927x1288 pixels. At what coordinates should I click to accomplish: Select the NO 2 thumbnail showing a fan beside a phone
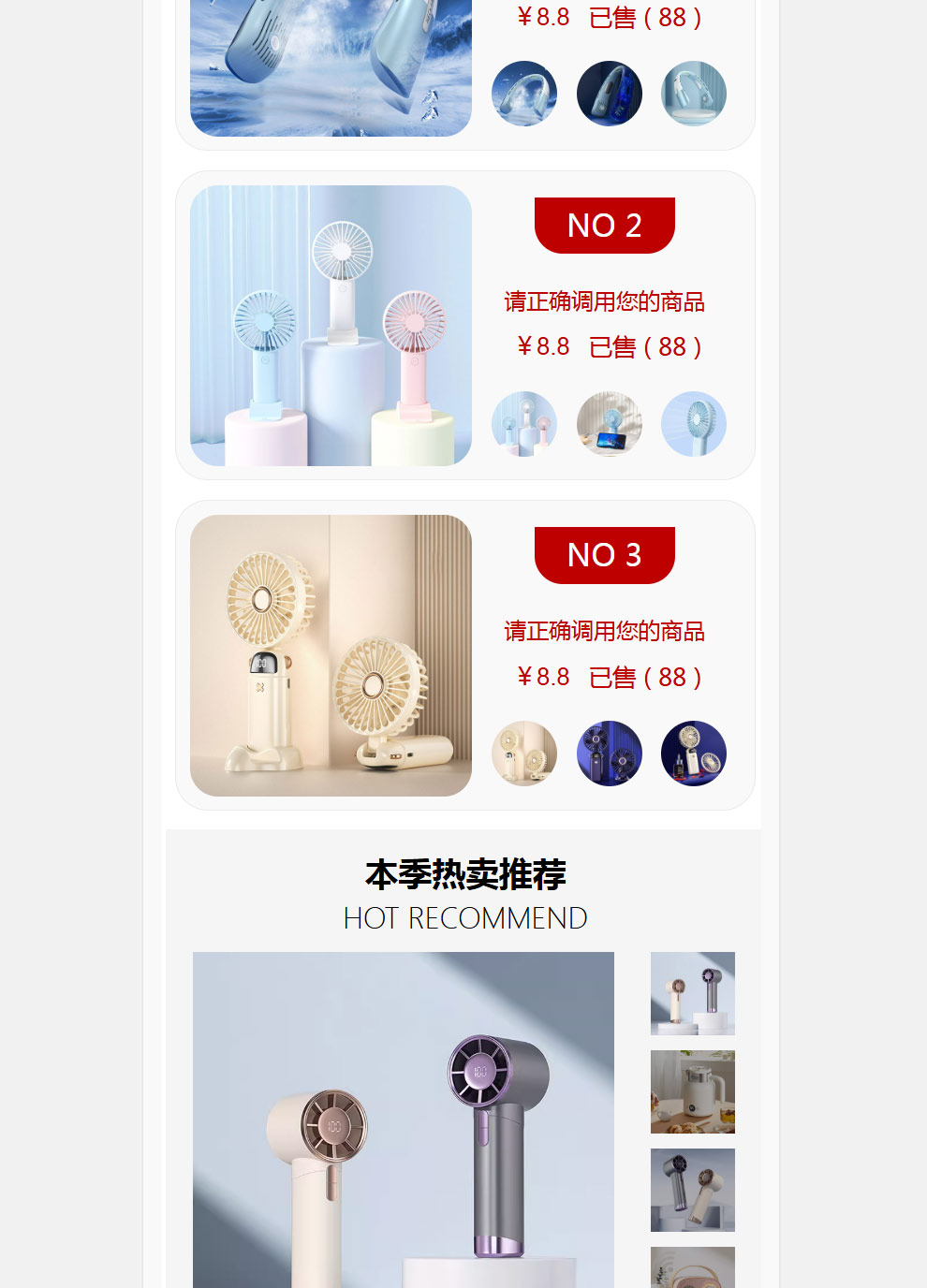(609, 424)
